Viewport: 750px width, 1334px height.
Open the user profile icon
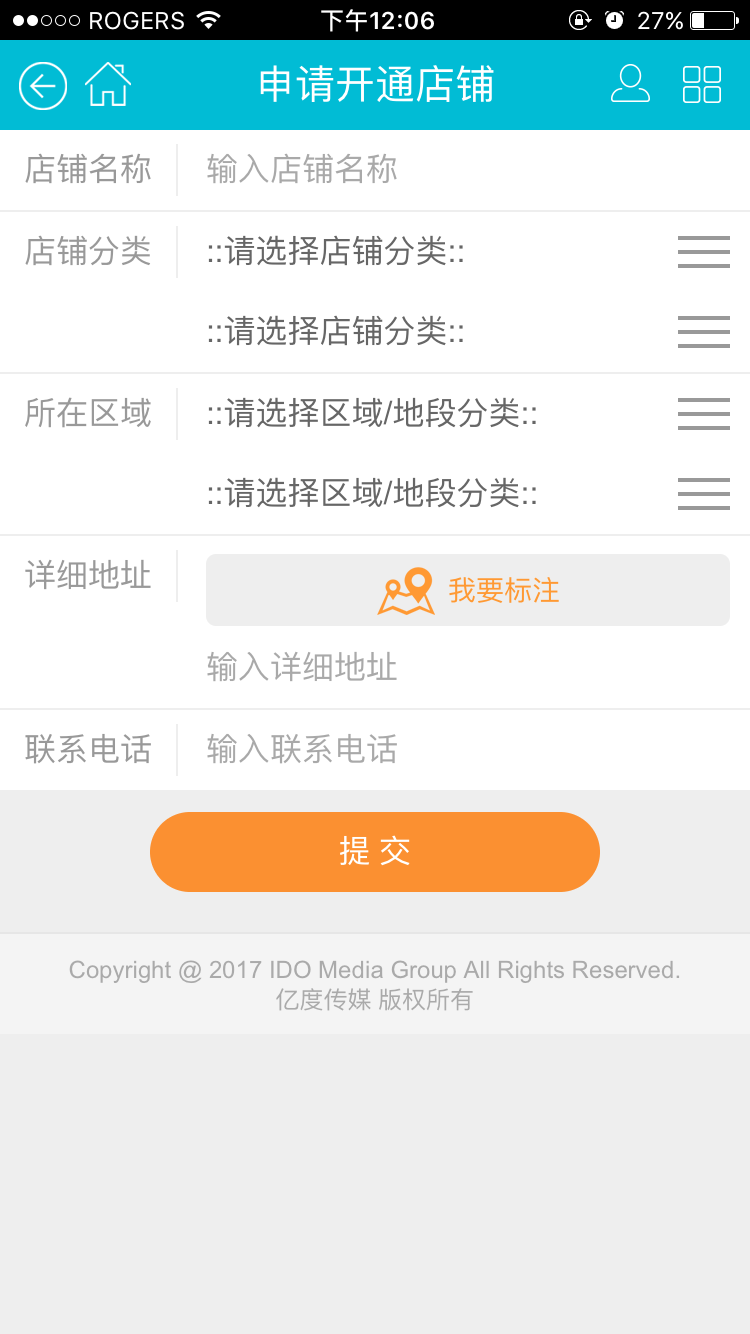pos(630,85)
